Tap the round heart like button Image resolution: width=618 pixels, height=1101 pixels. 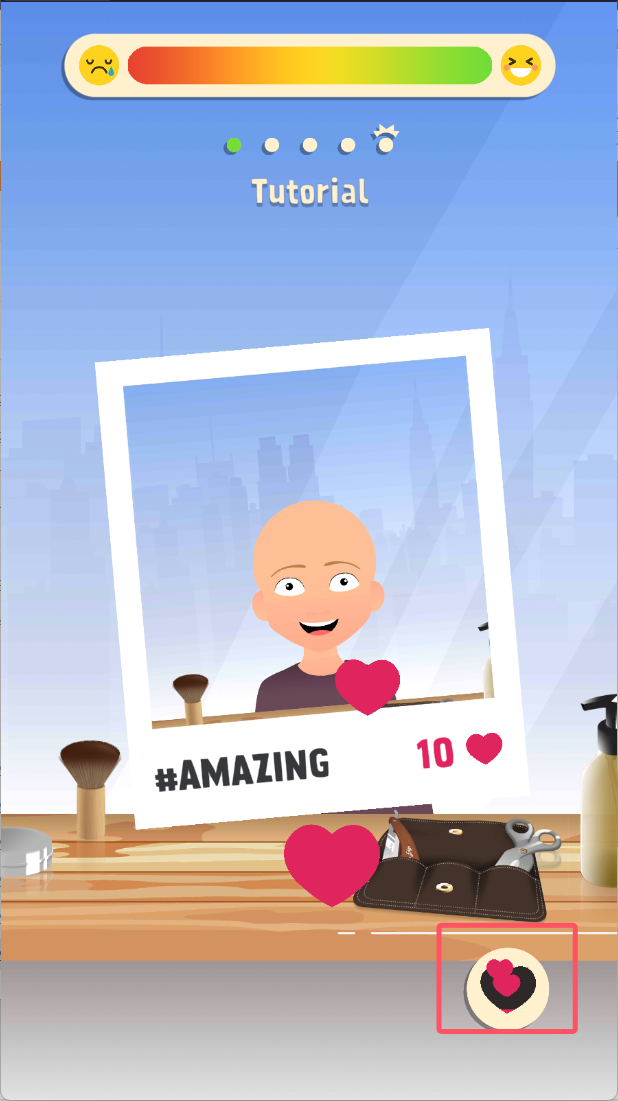(x=507, y=981)
